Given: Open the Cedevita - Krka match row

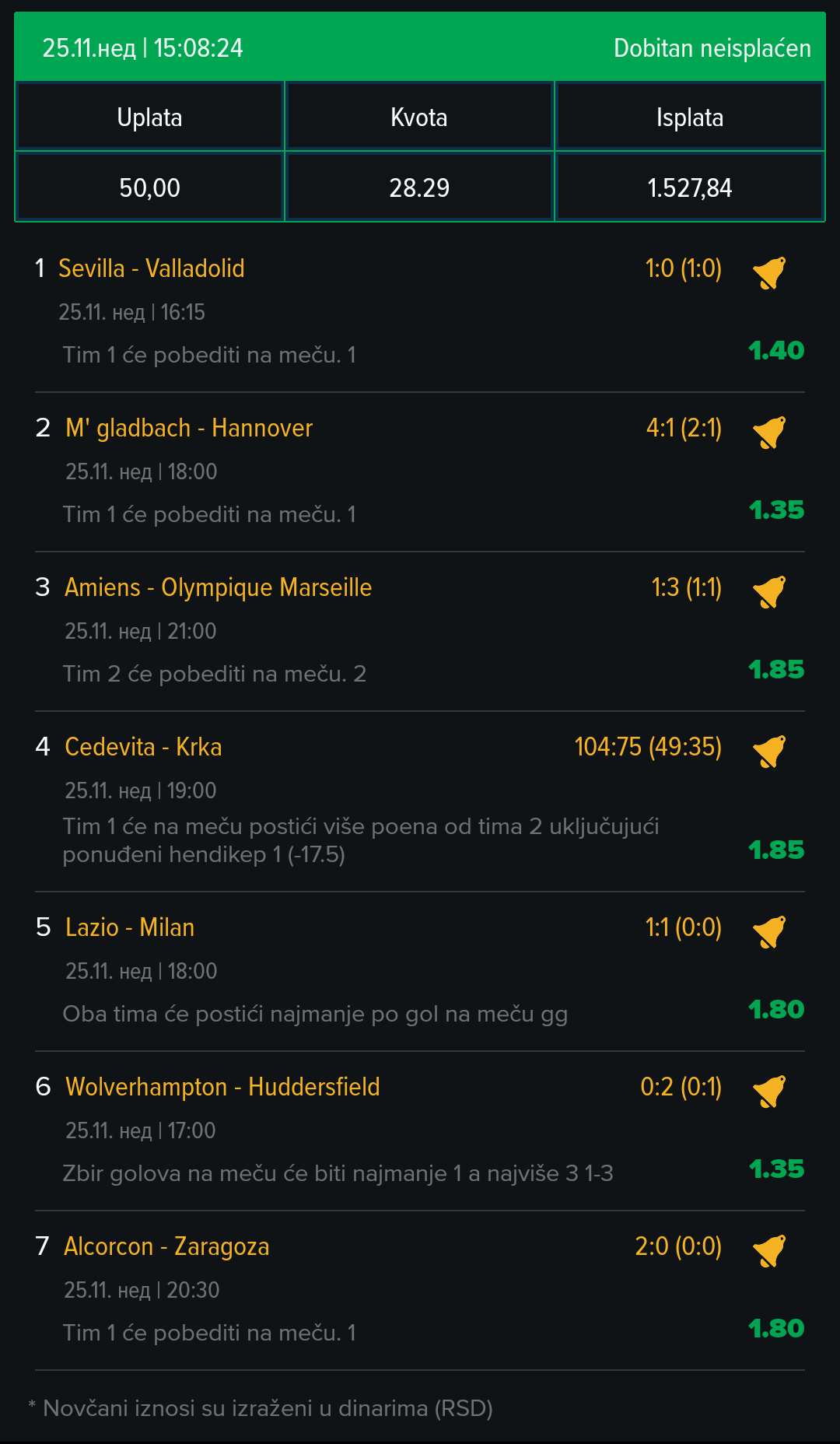Looking at the screenshot, I should tap(420, 801).
